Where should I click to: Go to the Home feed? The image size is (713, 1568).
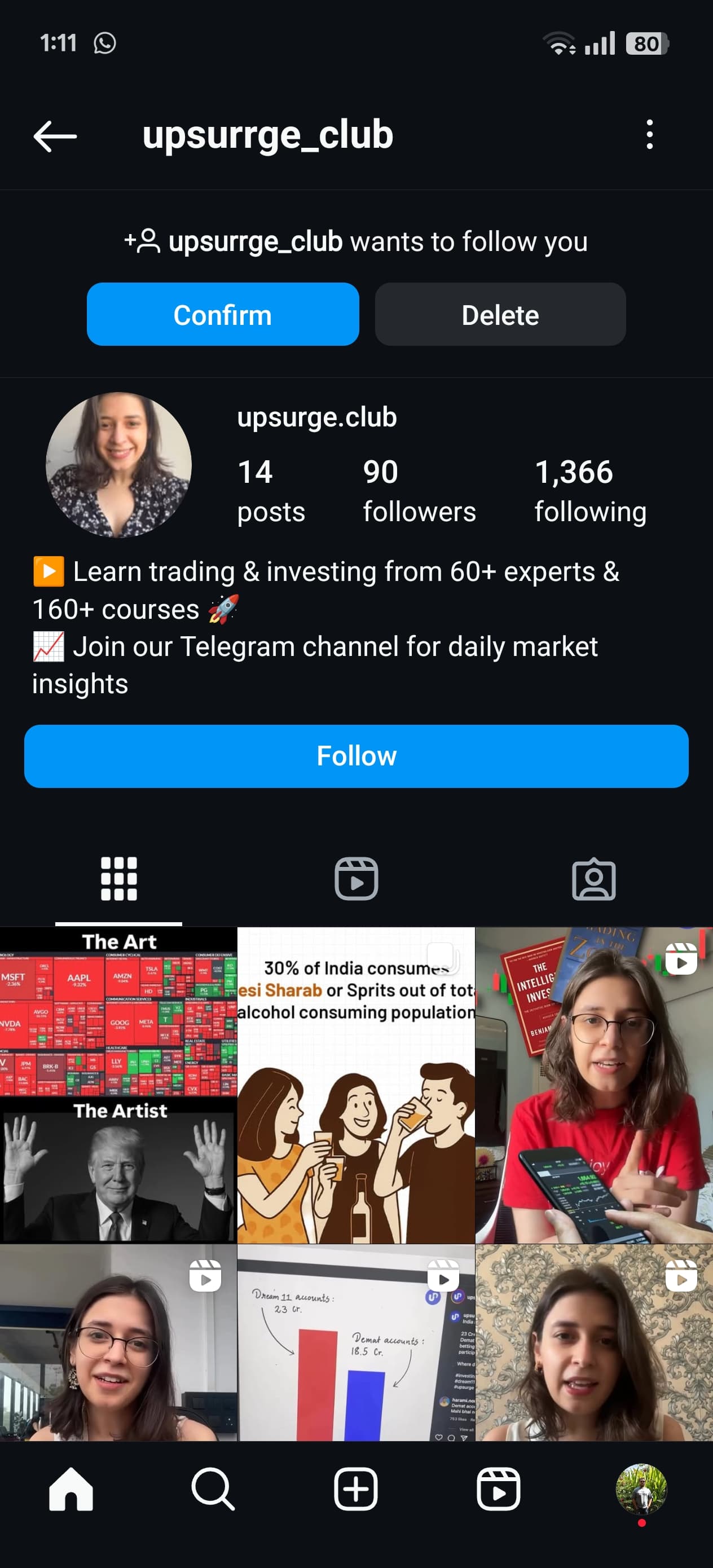point(71,1489)
